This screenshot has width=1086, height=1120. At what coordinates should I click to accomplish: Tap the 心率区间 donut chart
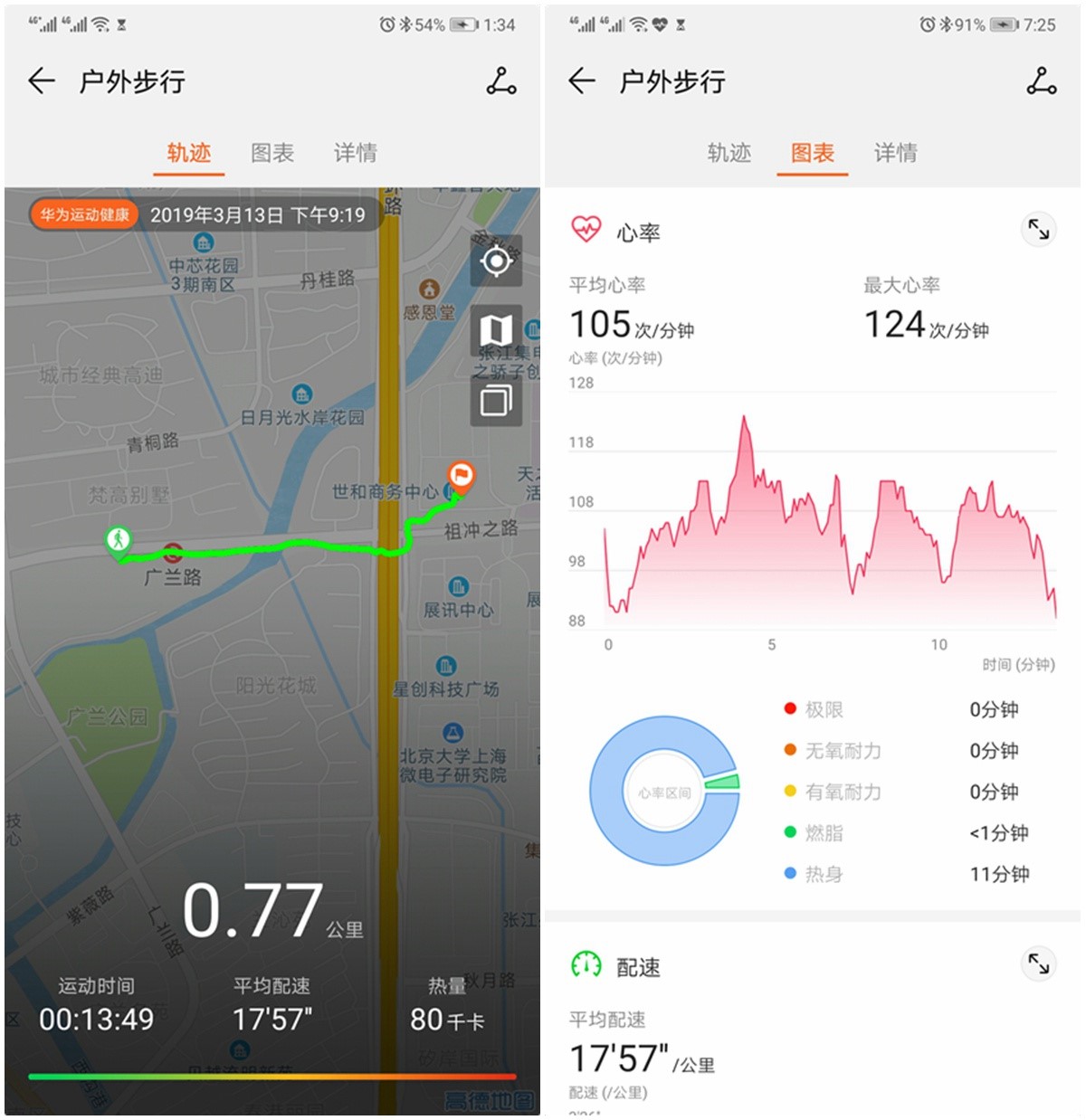[665, 790]
